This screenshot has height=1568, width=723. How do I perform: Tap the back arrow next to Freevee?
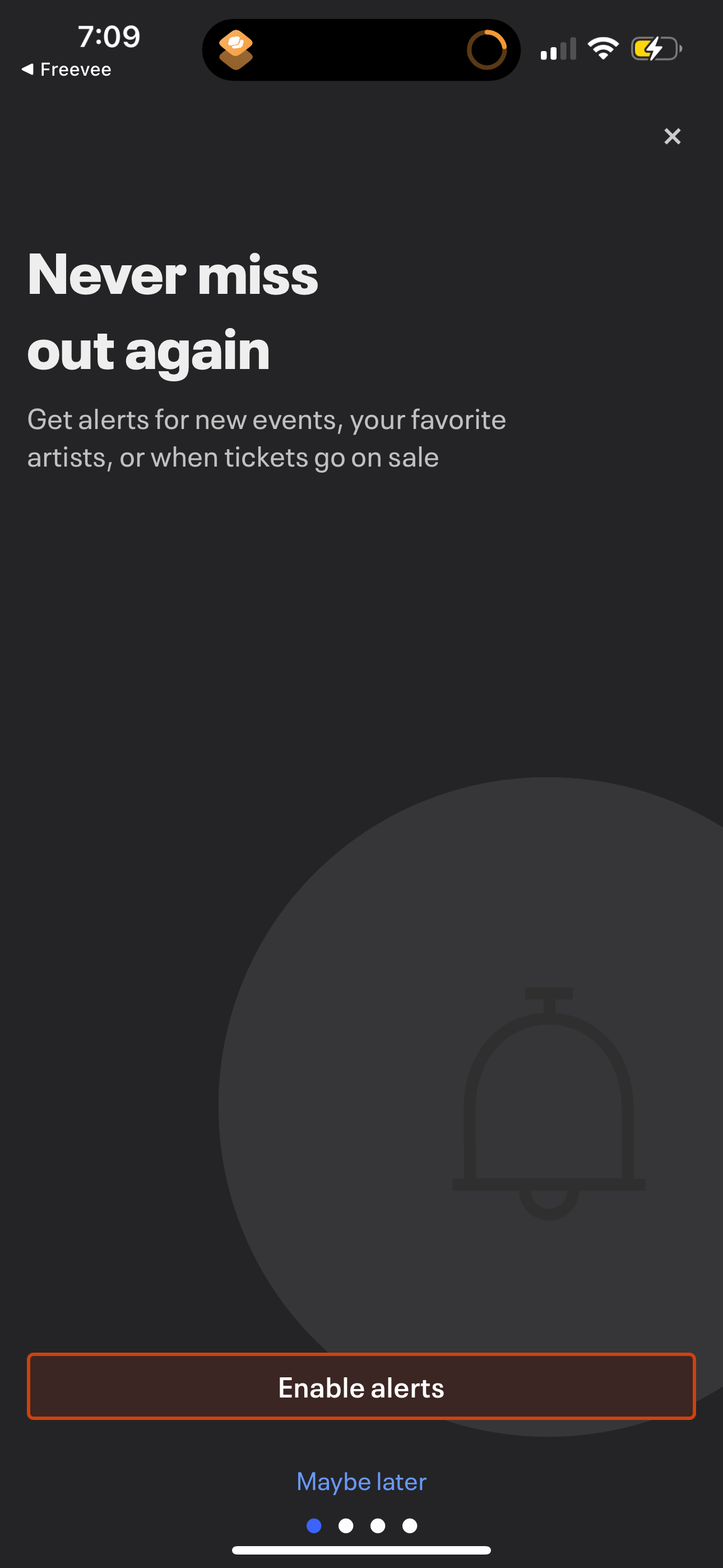pyautogui.click(x=29, y=69)
